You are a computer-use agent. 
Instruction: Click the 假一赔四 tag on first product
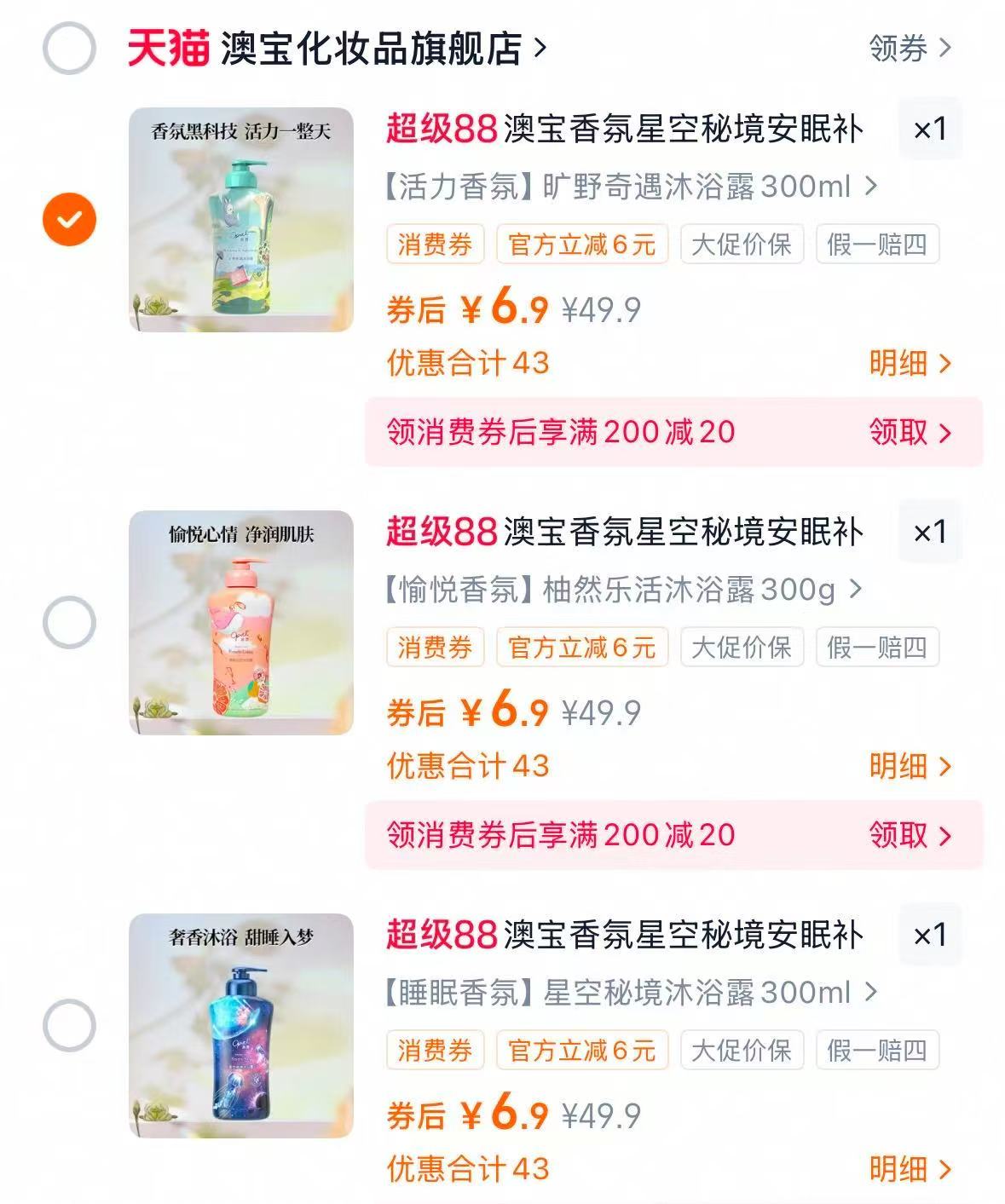coord(879,244)
